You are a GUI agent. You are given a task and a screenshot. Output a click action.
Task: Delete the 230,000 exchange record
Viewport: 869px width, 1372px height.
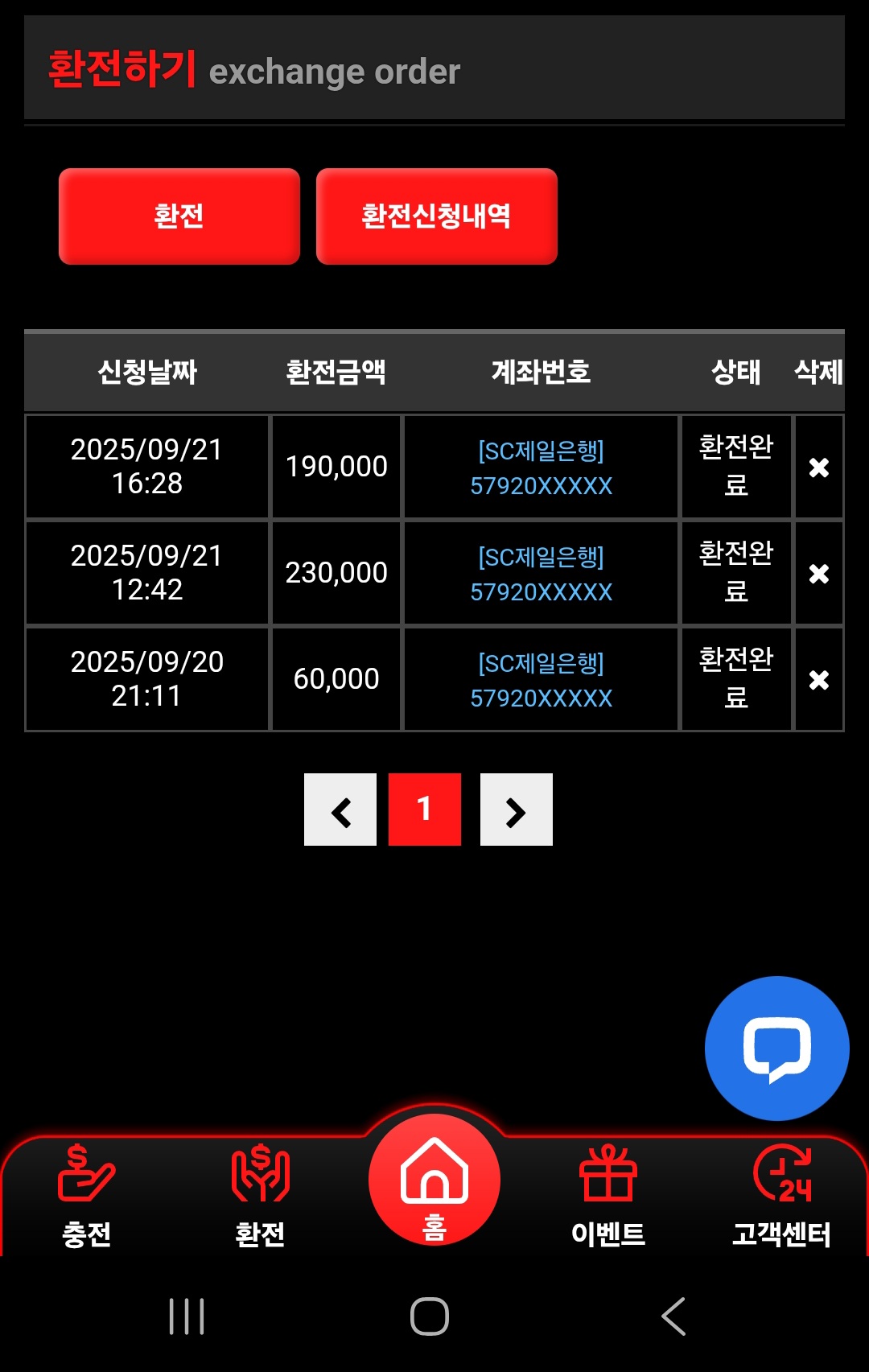coord(818,574)
